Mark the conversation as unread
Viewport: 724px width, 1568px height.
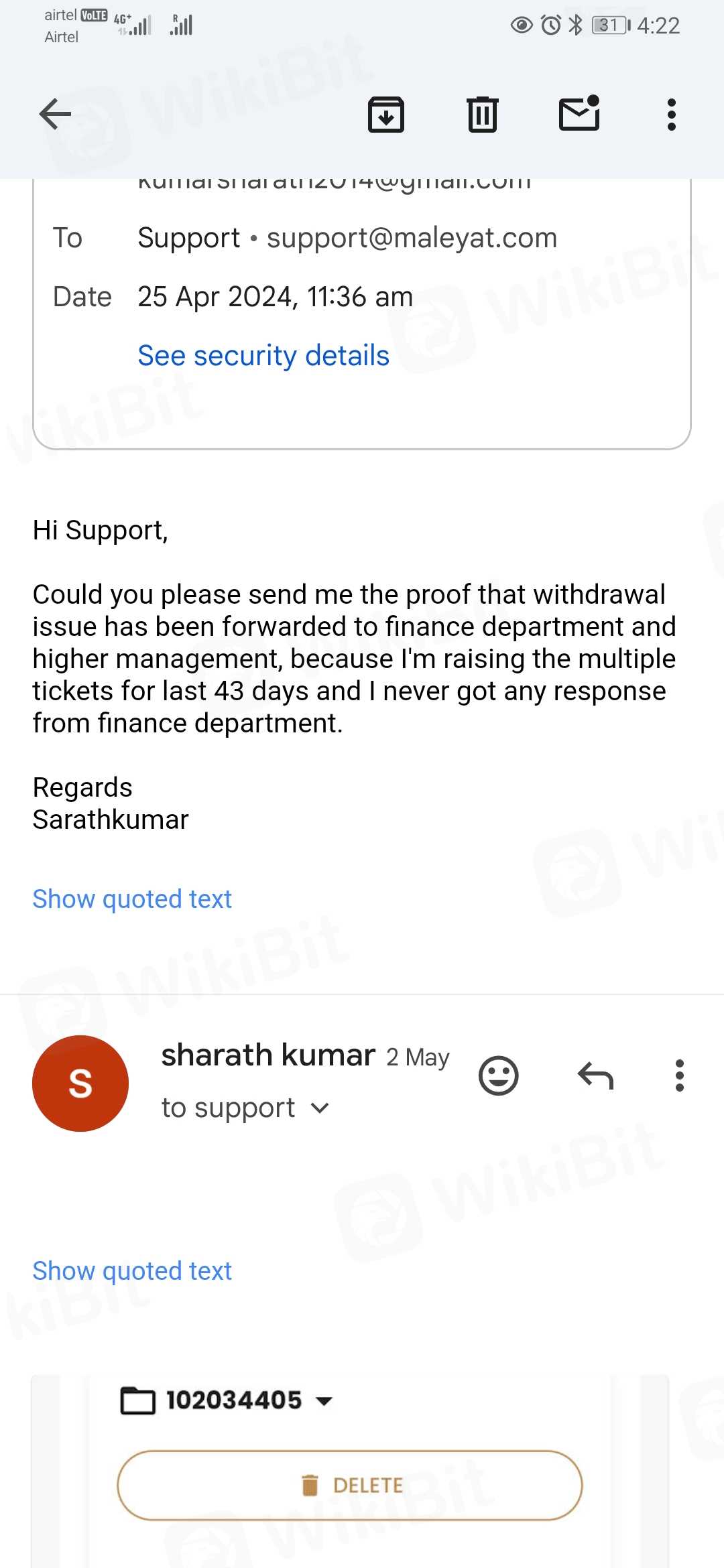point(579,114)
